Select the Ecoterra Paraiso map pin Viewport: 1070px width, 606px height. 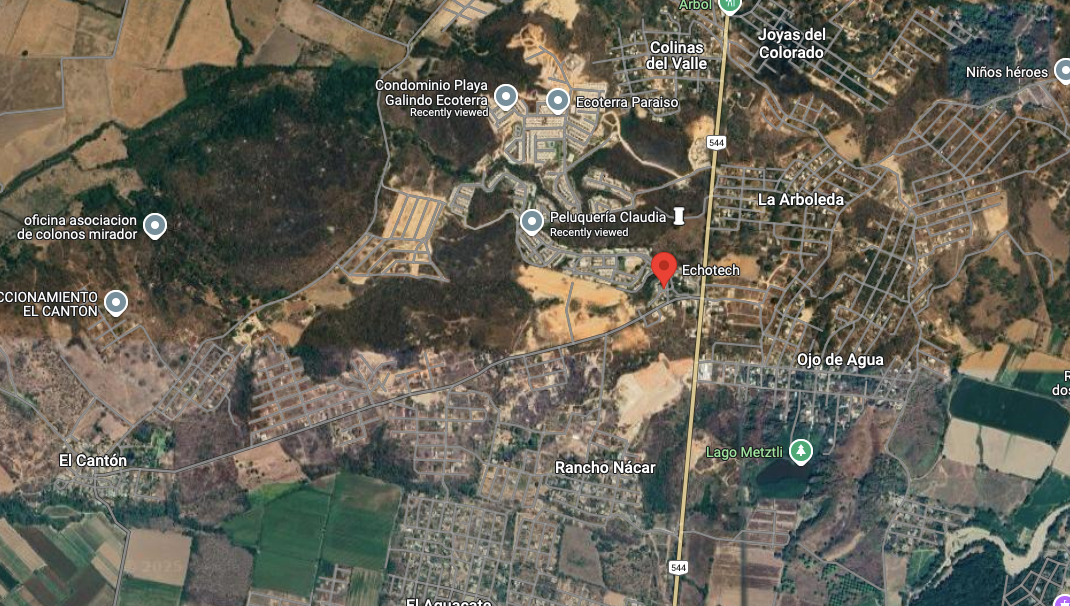[x=558, y=101]
